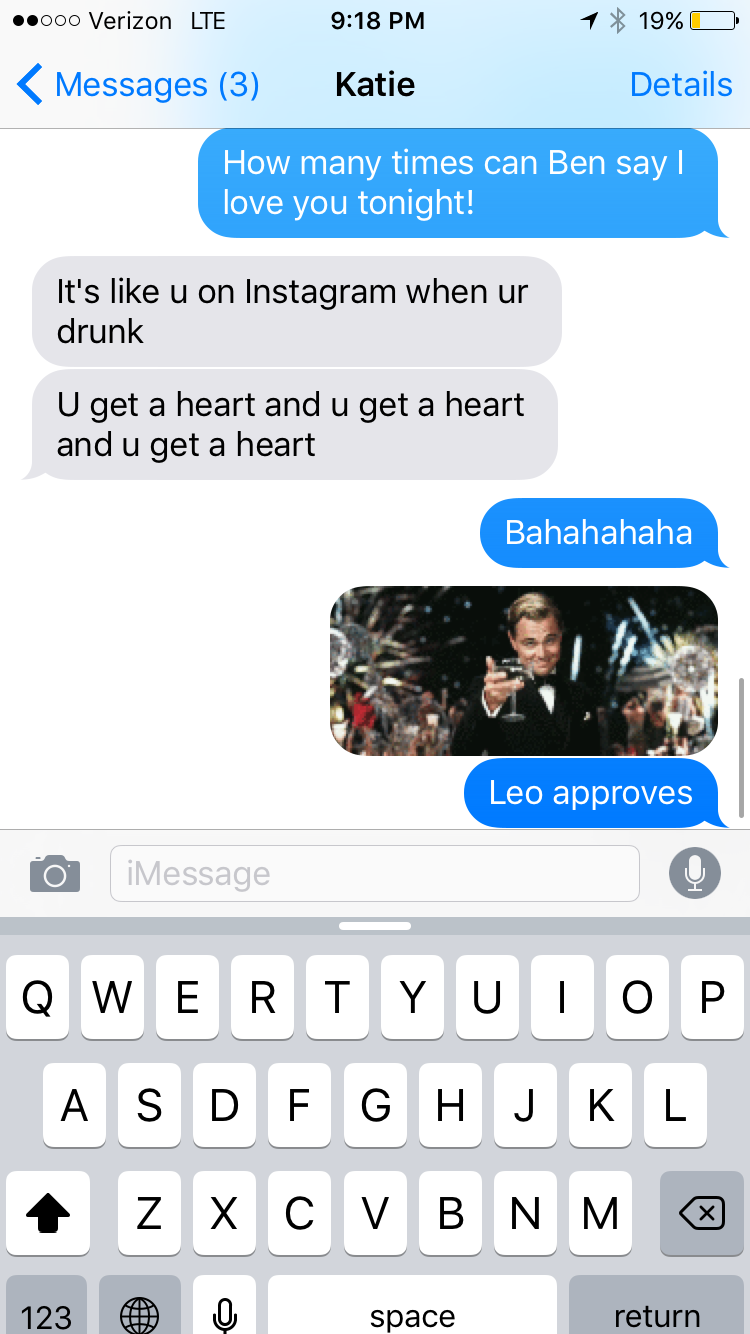The height and width of the screenshot is (1334, 750).
Task: Open the Leo toast GIF image
Action: pyautogui.click(x=524, y=670)
